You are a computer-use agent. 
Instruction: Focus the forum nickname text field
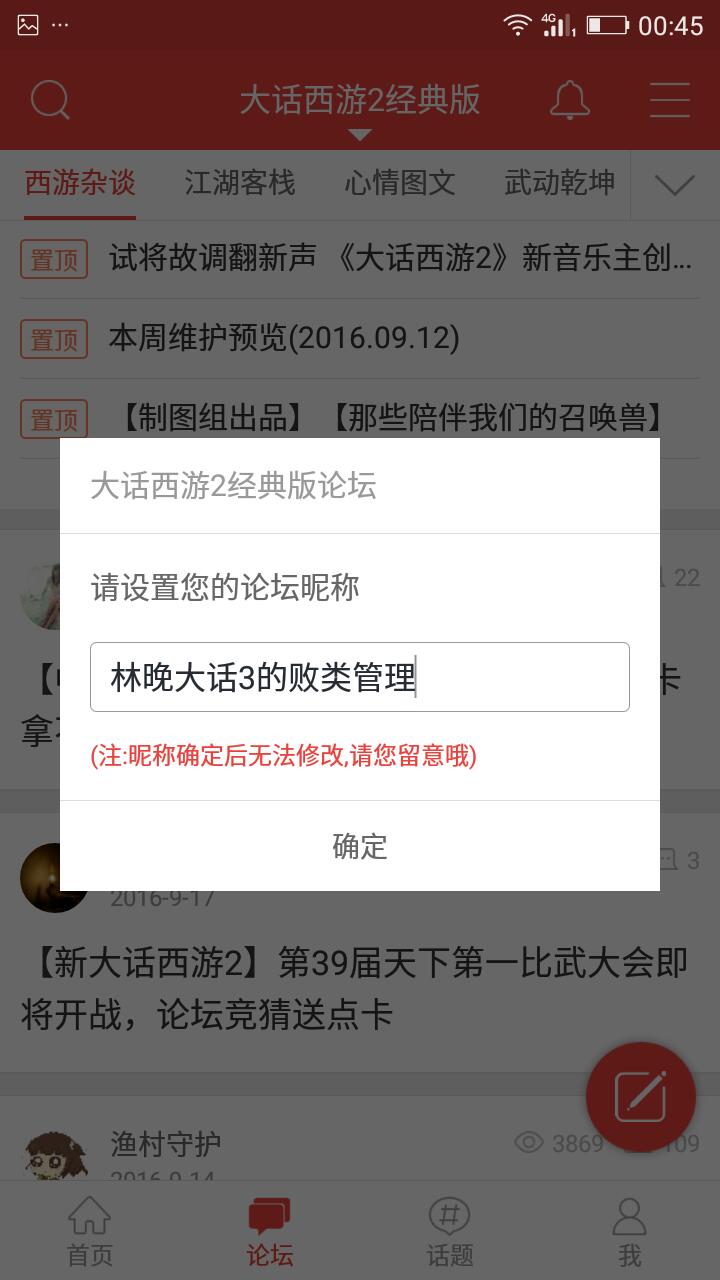[359, 677]
